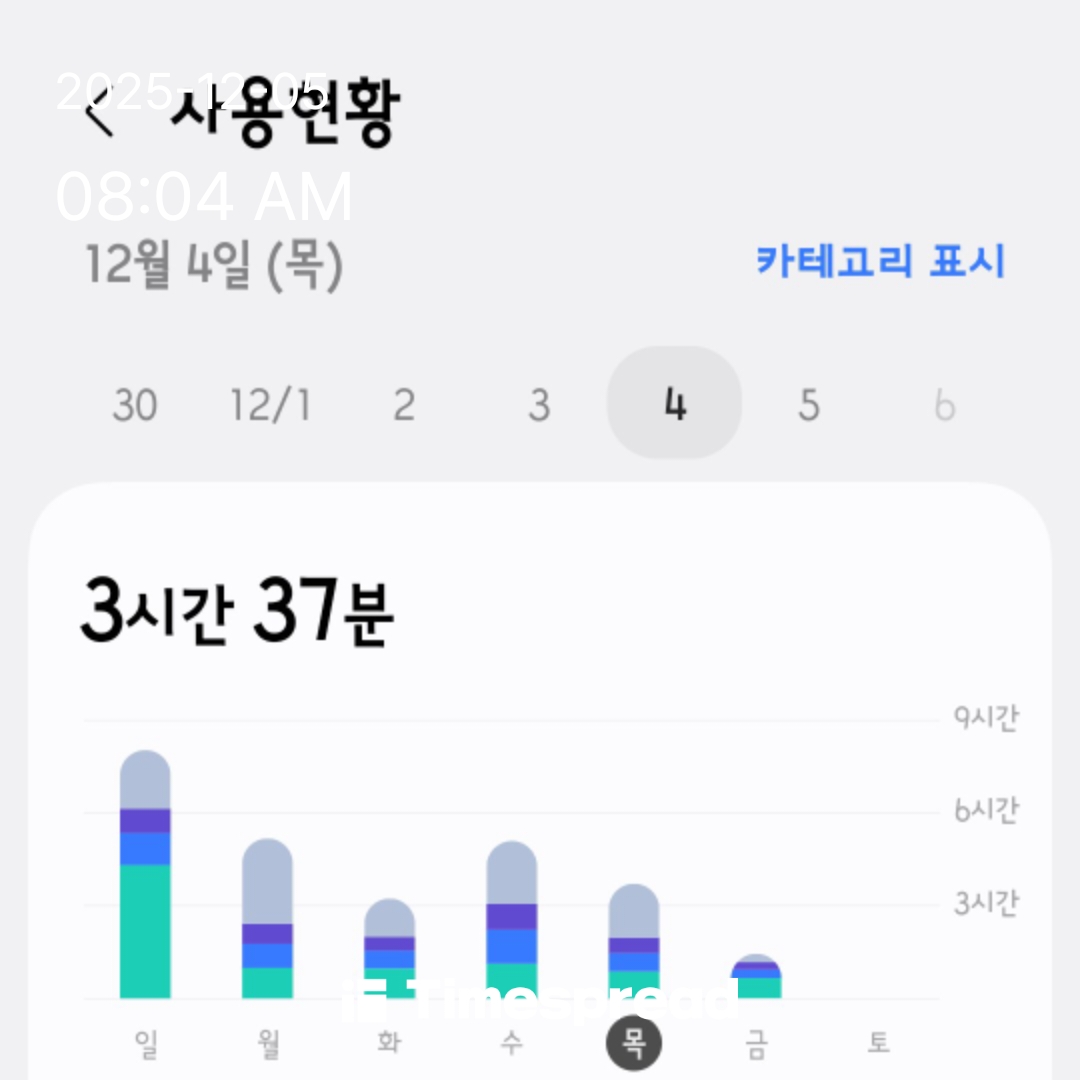Tap the 목 (Thursday) usage bar

(633, 941)
